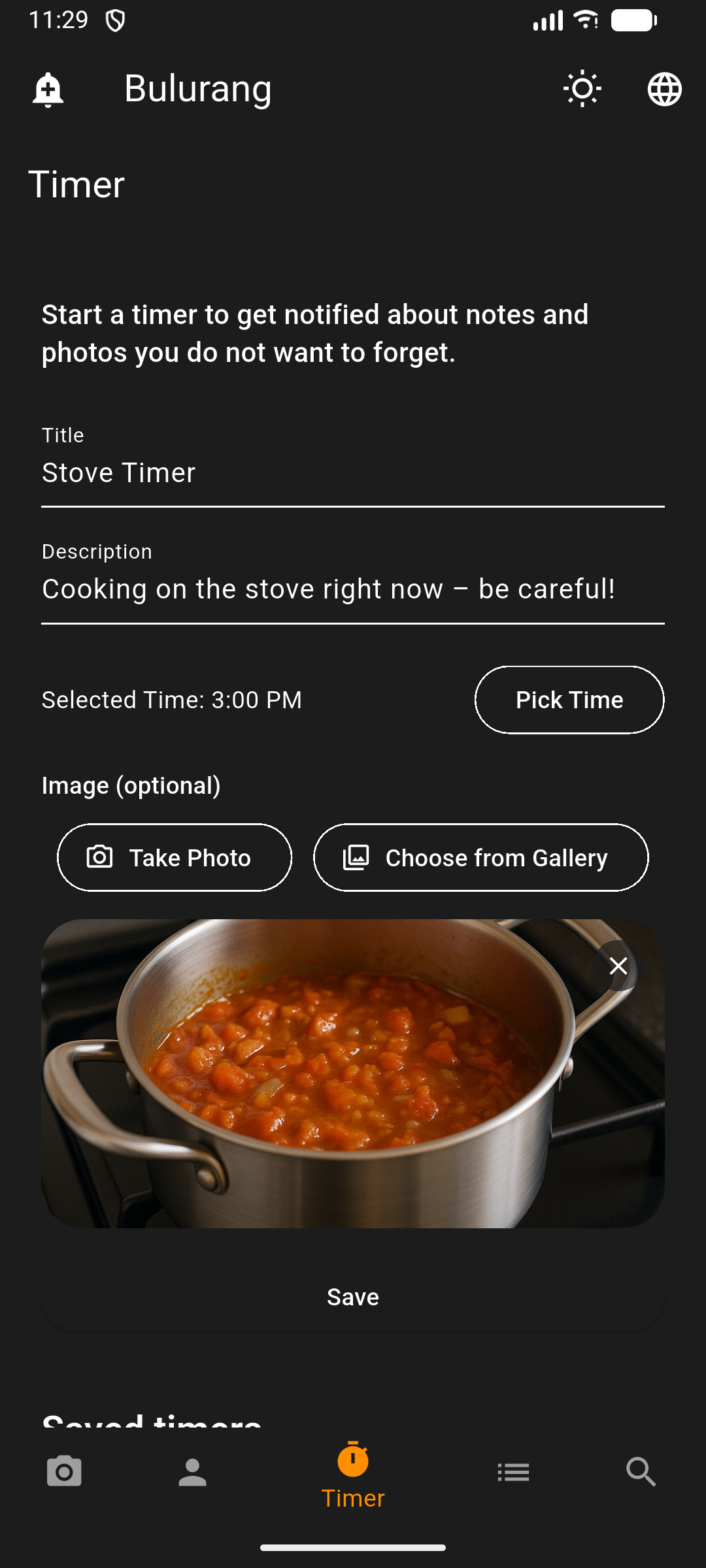Select the Timer tab
Image resolution: width=706 pixels, height=1568 pixels.
click(353, 1477)
